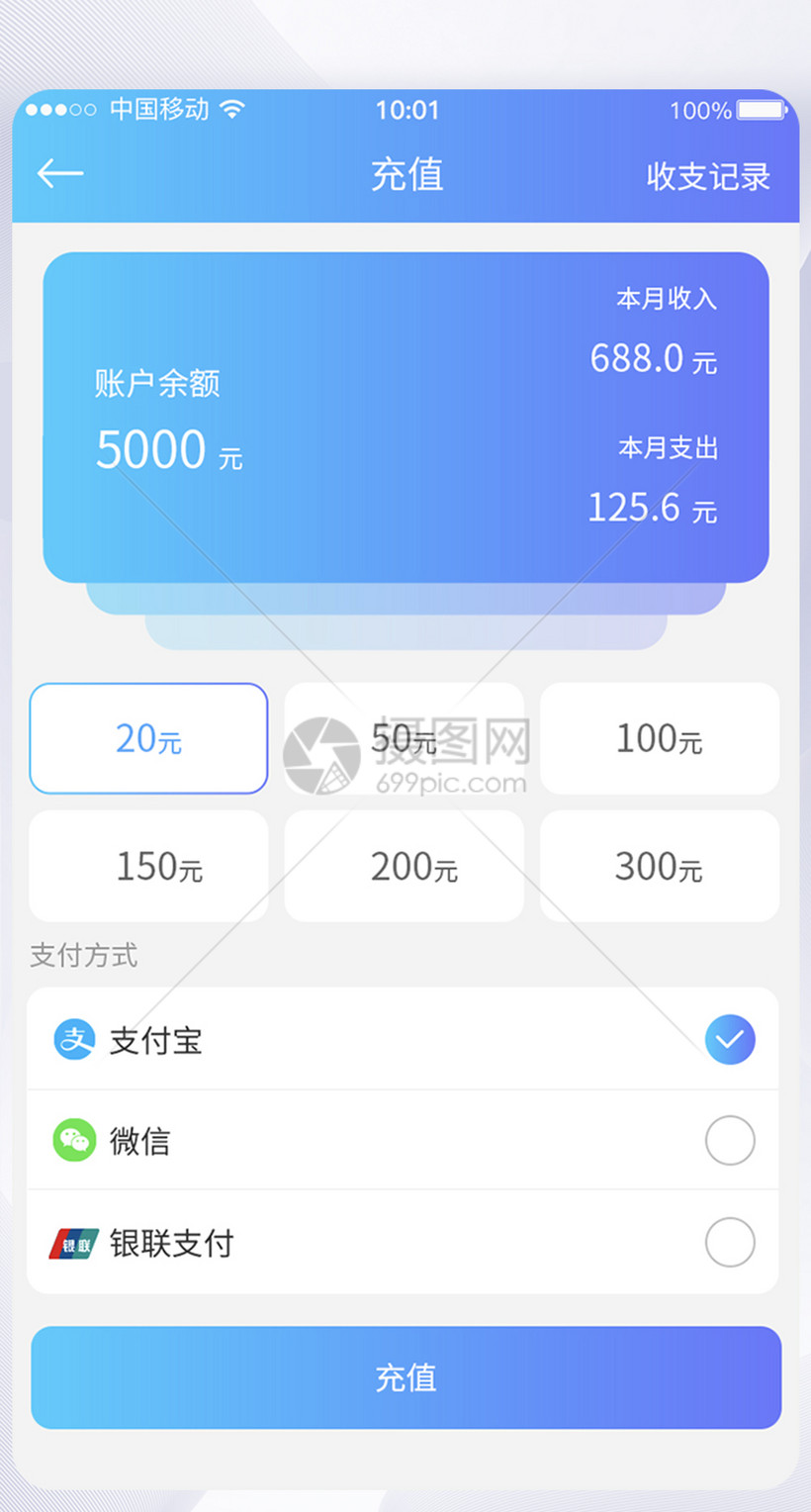
Task: Deselect the Alipay payment radio button
Action: (729, 1039)
